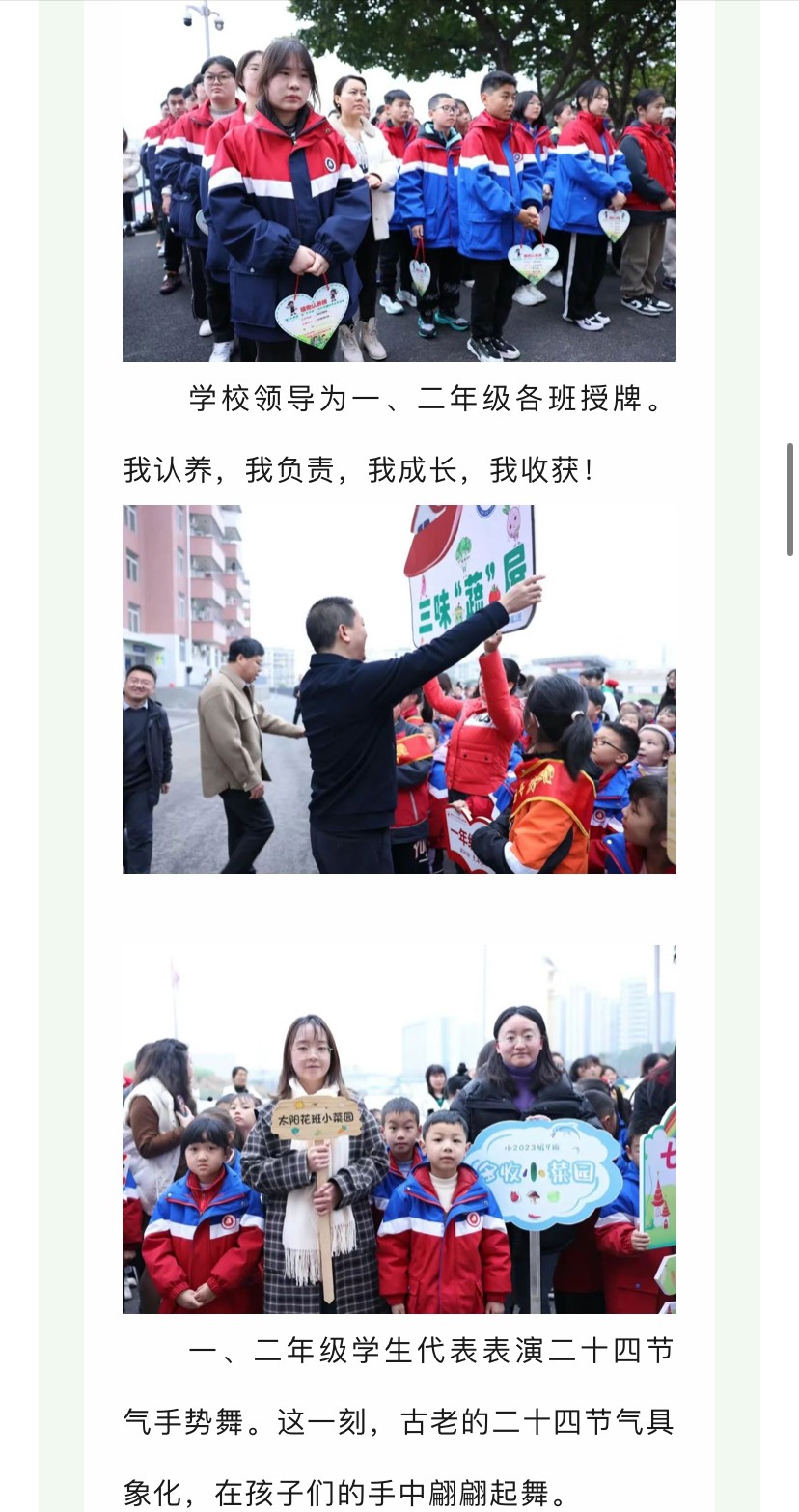Image resolution: width=799 pixels, height=1512 pixels.
Task: Tap the article scrollbar handle
Action: tap(790, 499)
